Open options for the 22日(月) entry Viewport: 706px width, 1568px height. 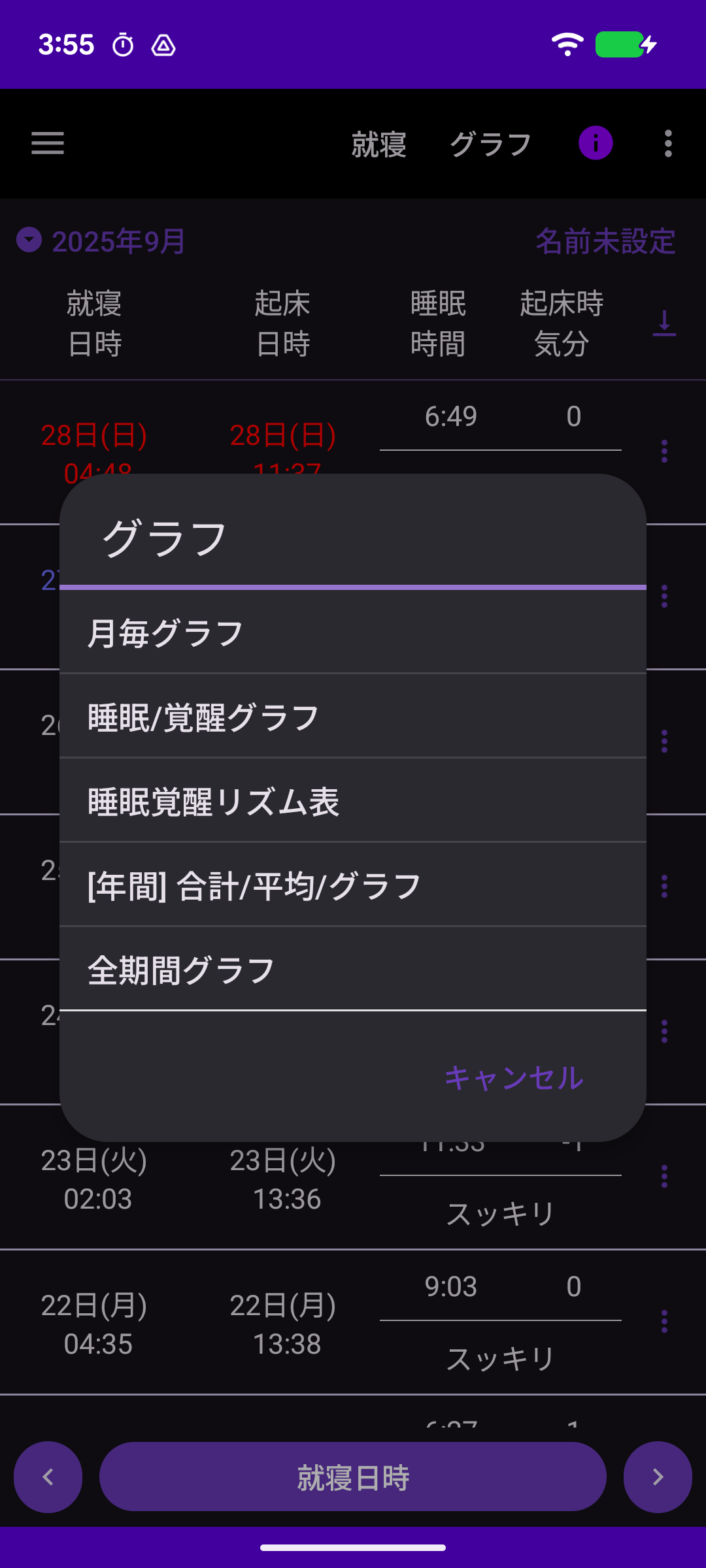[664, 1321]
